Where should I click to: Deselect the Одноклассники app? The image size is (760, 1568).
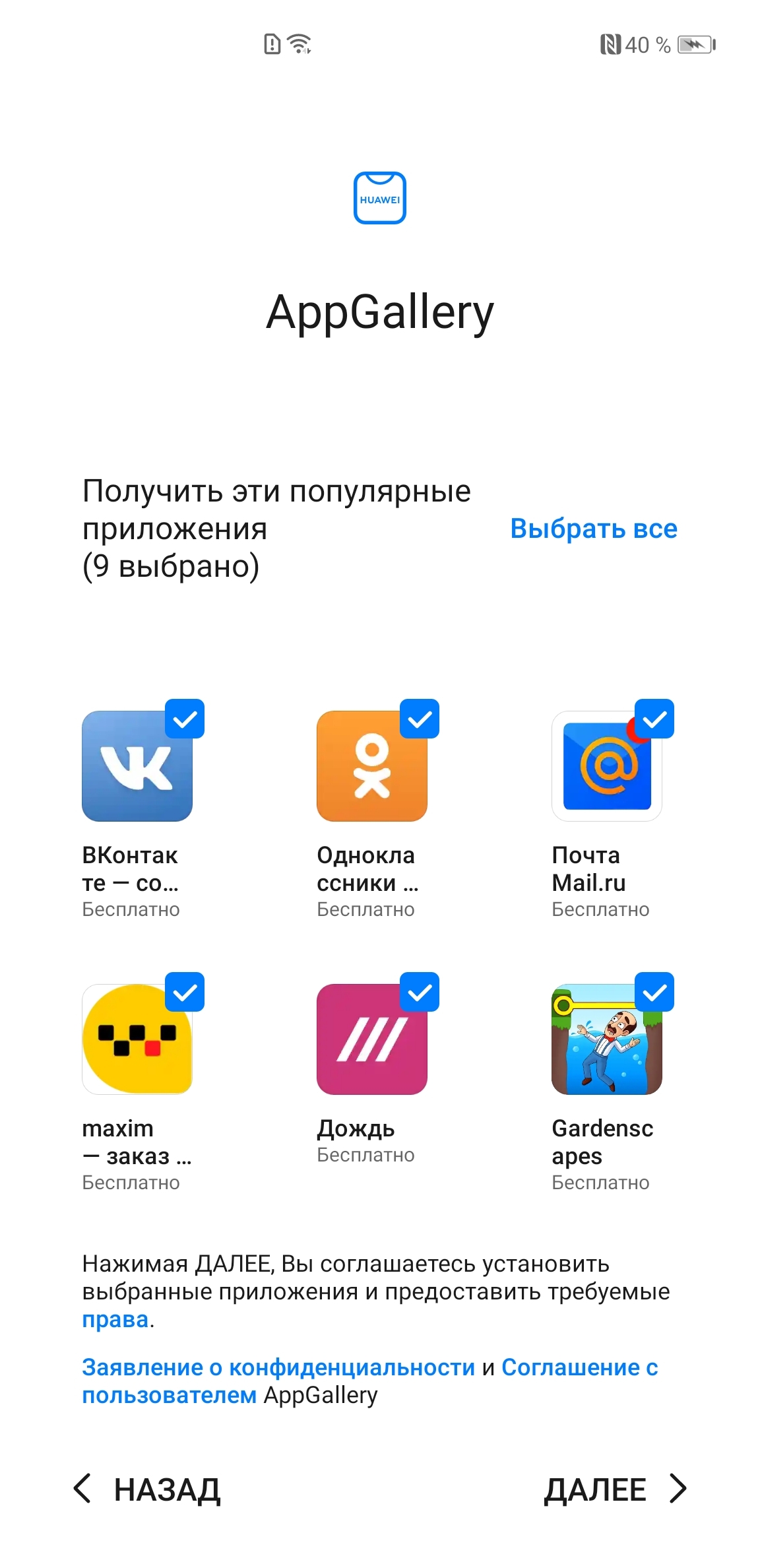pyautogui.click(x=420, y=719)
